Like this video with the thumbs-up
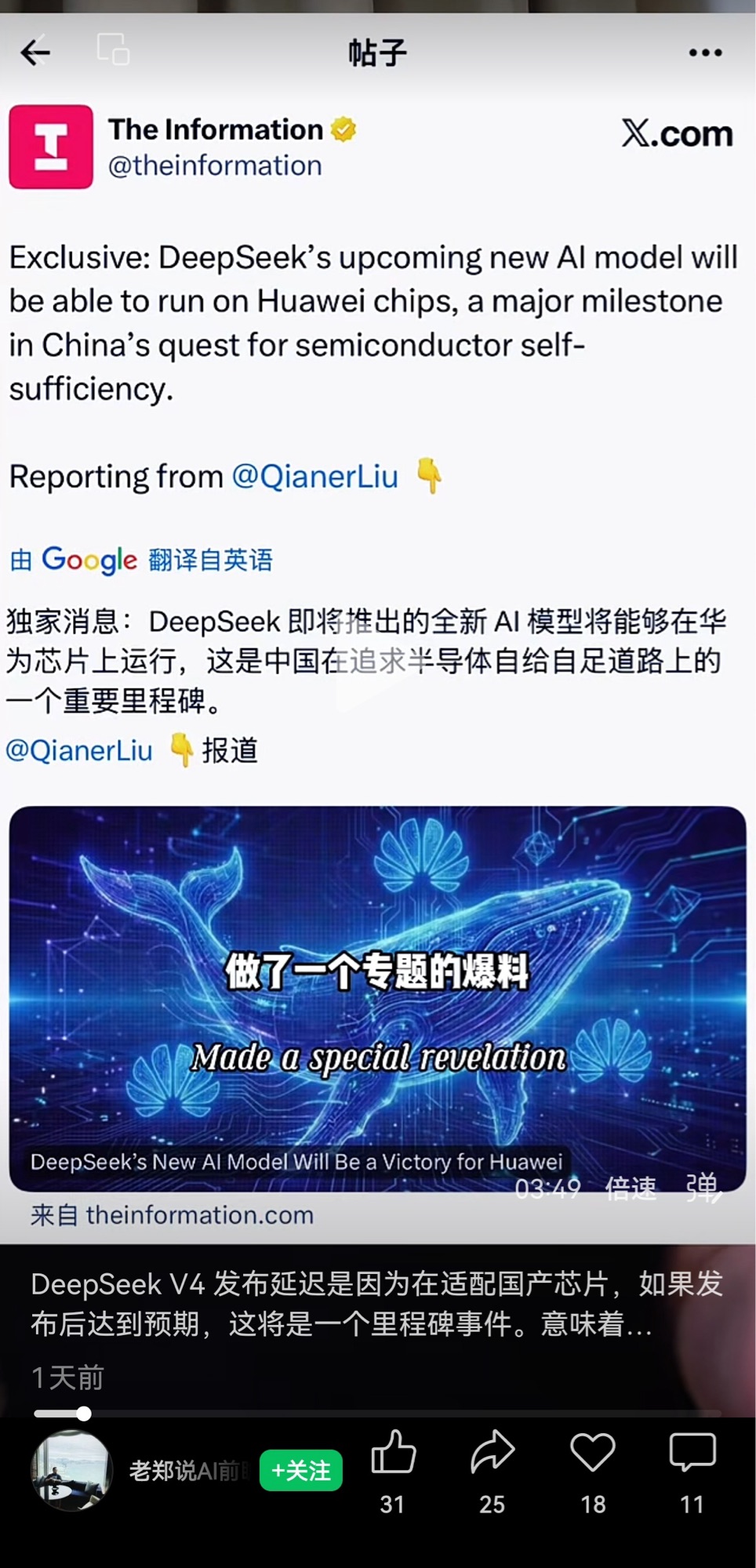 (393, 1453)
